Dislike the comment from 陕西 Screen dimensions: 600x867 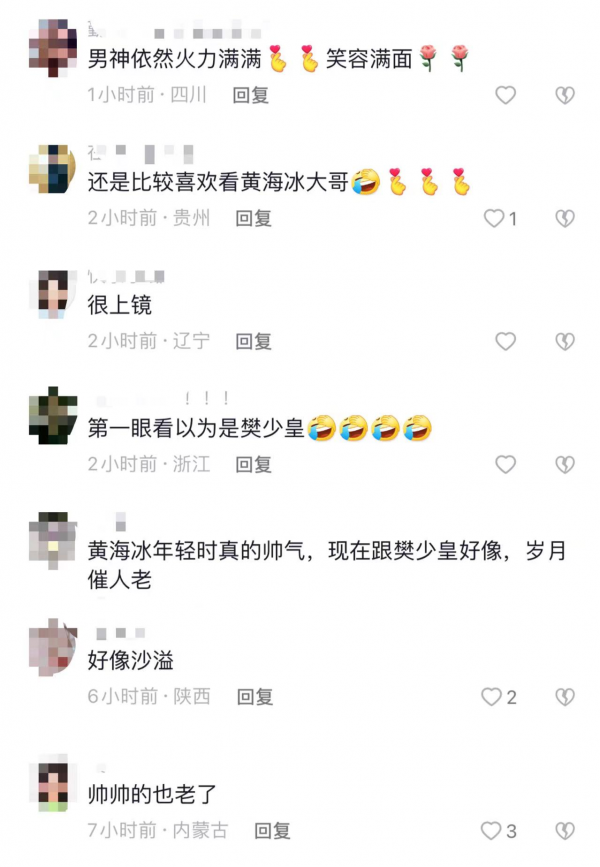565,696
